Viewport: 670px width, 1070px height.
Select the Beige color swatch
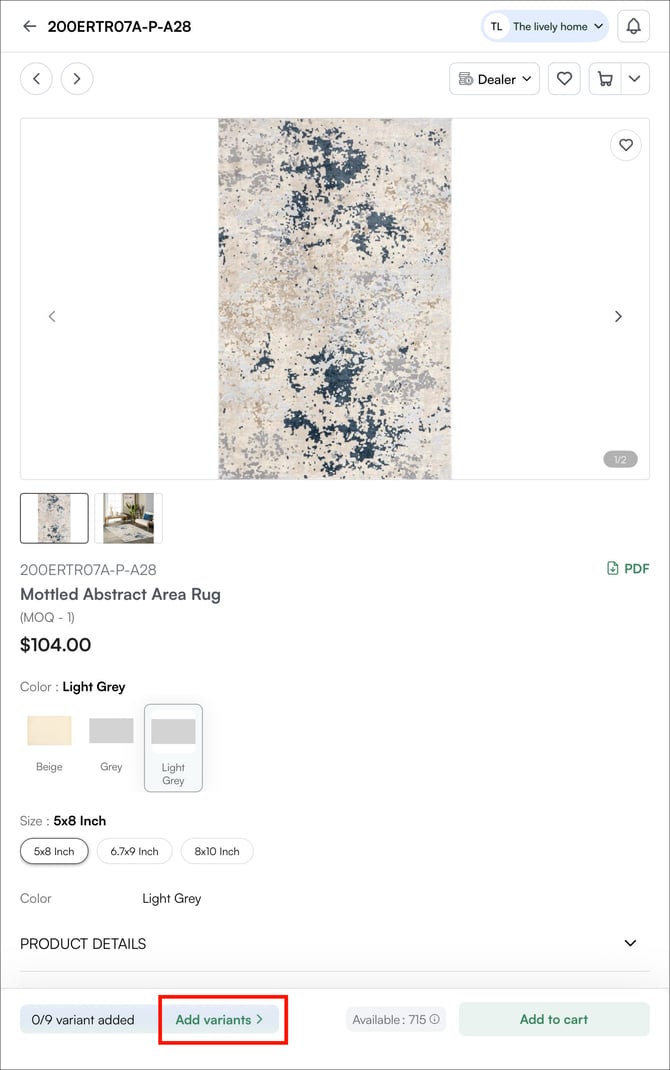(x=49, y=741)
